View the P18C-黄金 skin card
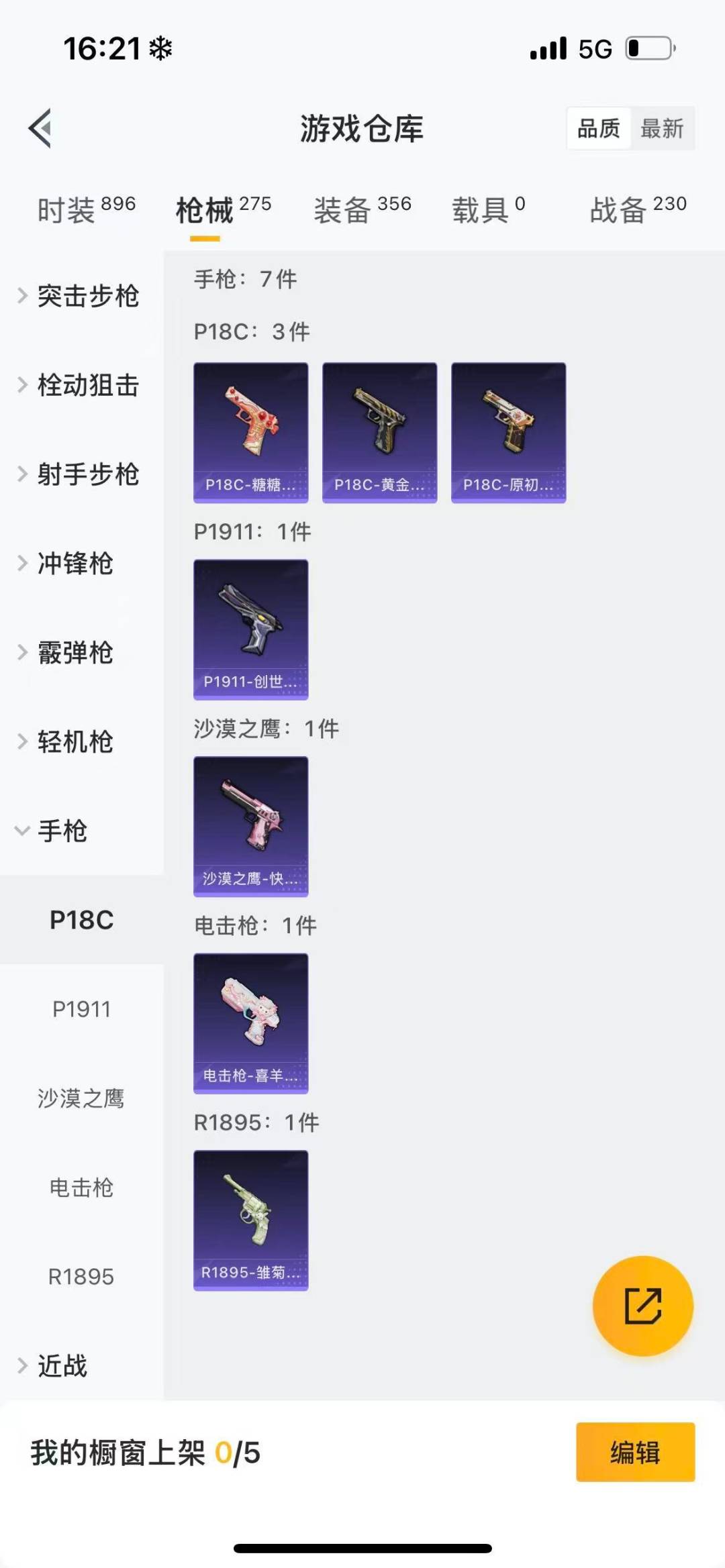The width and height of the screenshot is (725, 1568). pos(379,431)
